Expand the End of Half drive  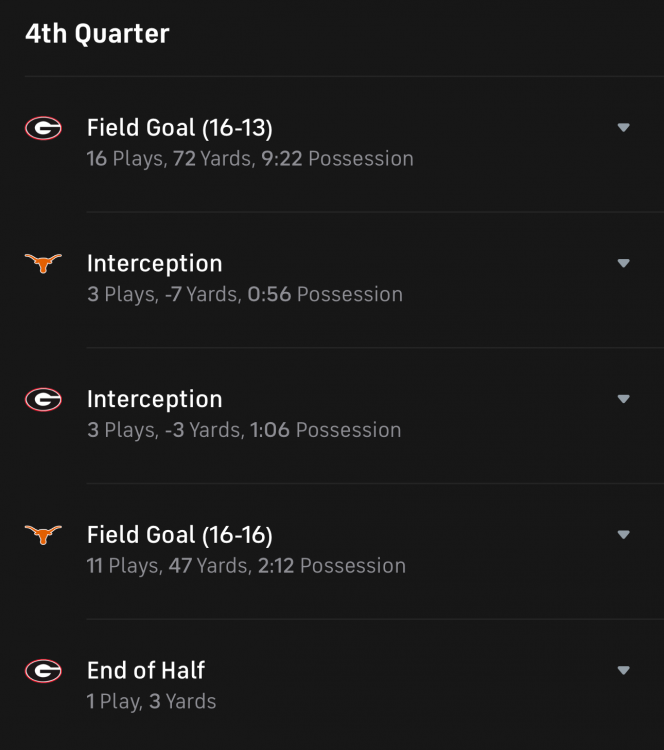coord(623,670)
